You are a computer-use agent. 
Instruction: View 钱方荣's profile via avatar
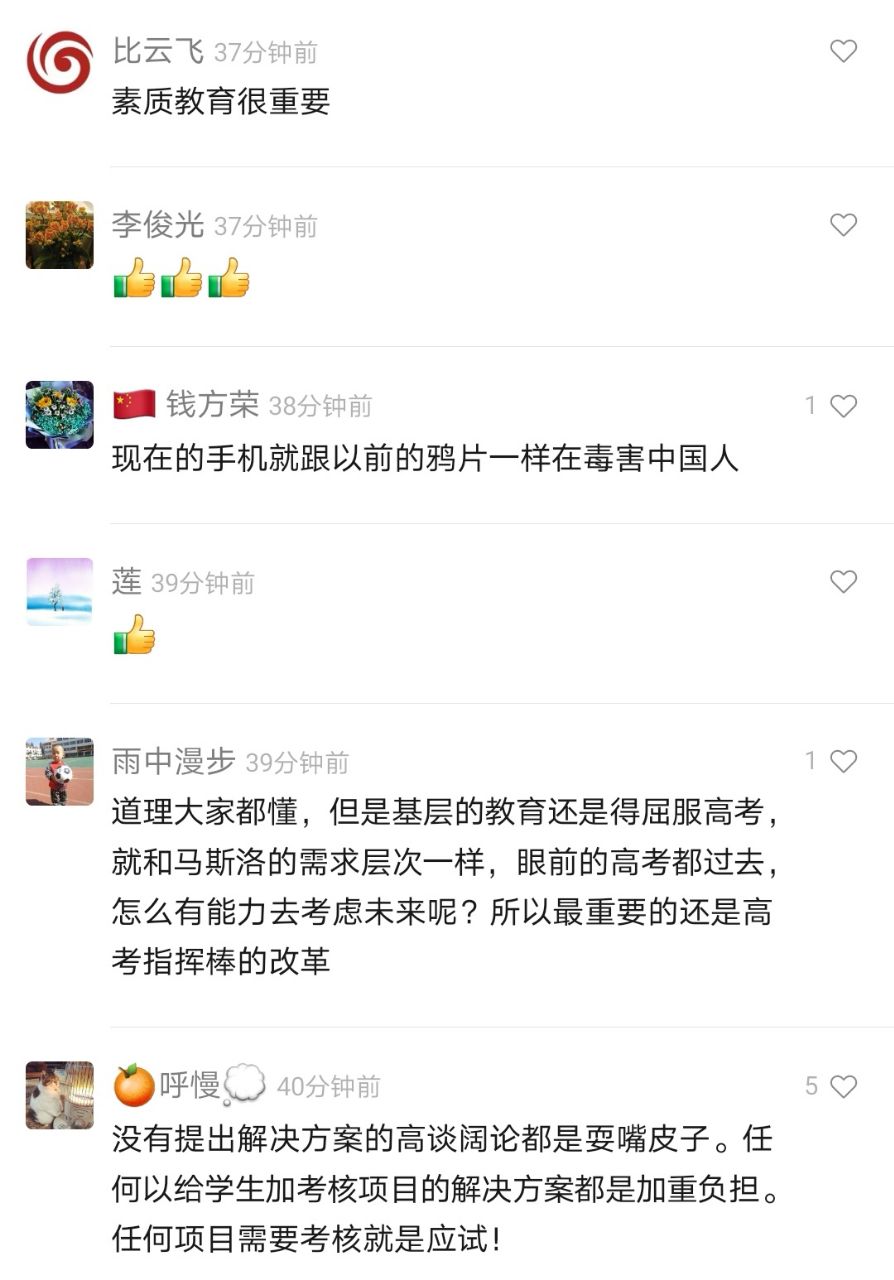click(59, 415)
